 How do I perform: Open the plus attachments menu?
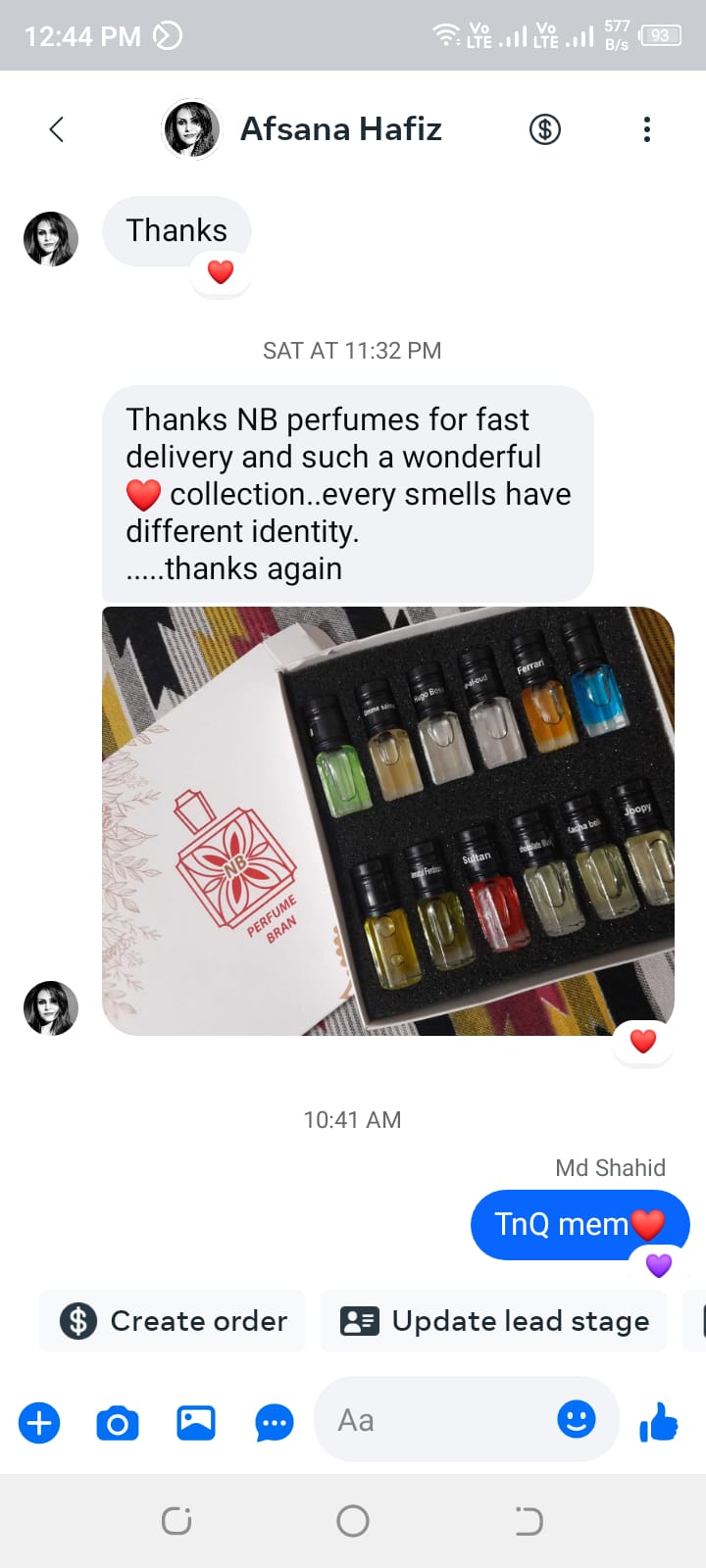[39, 1422]
